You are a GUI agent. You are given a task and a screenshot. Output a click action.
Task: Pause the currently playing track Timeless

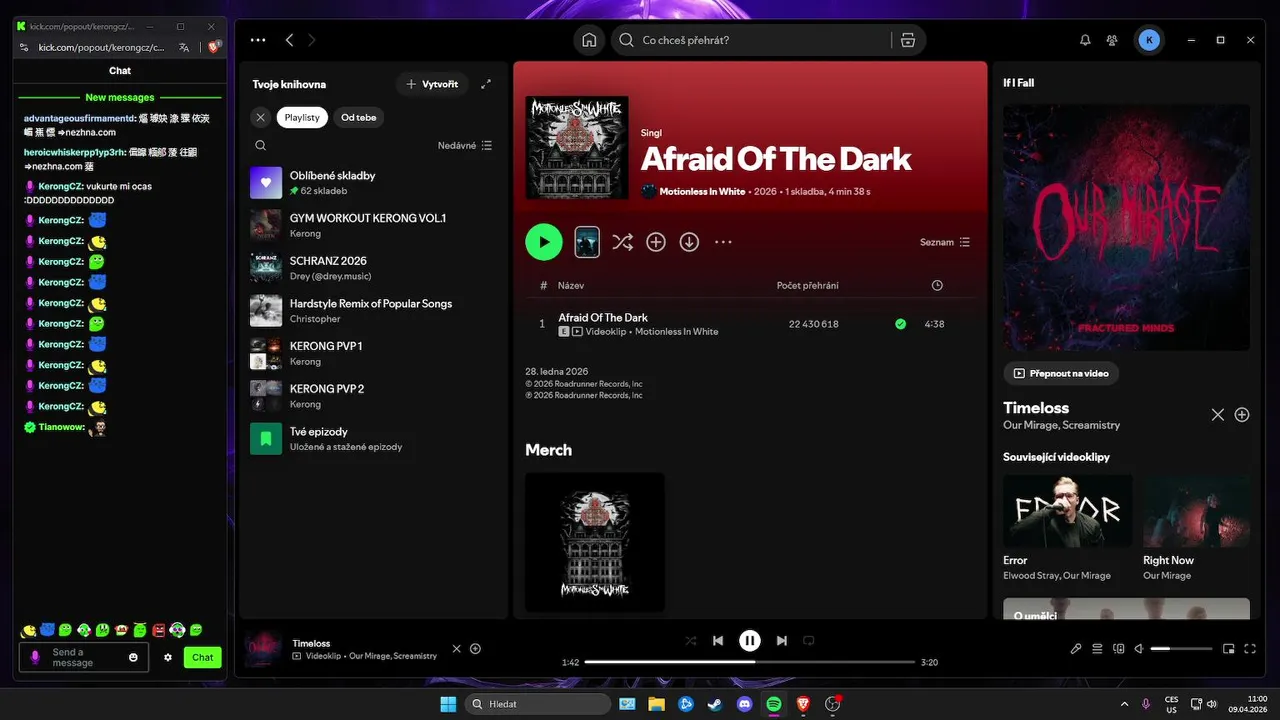pos(749,641)
